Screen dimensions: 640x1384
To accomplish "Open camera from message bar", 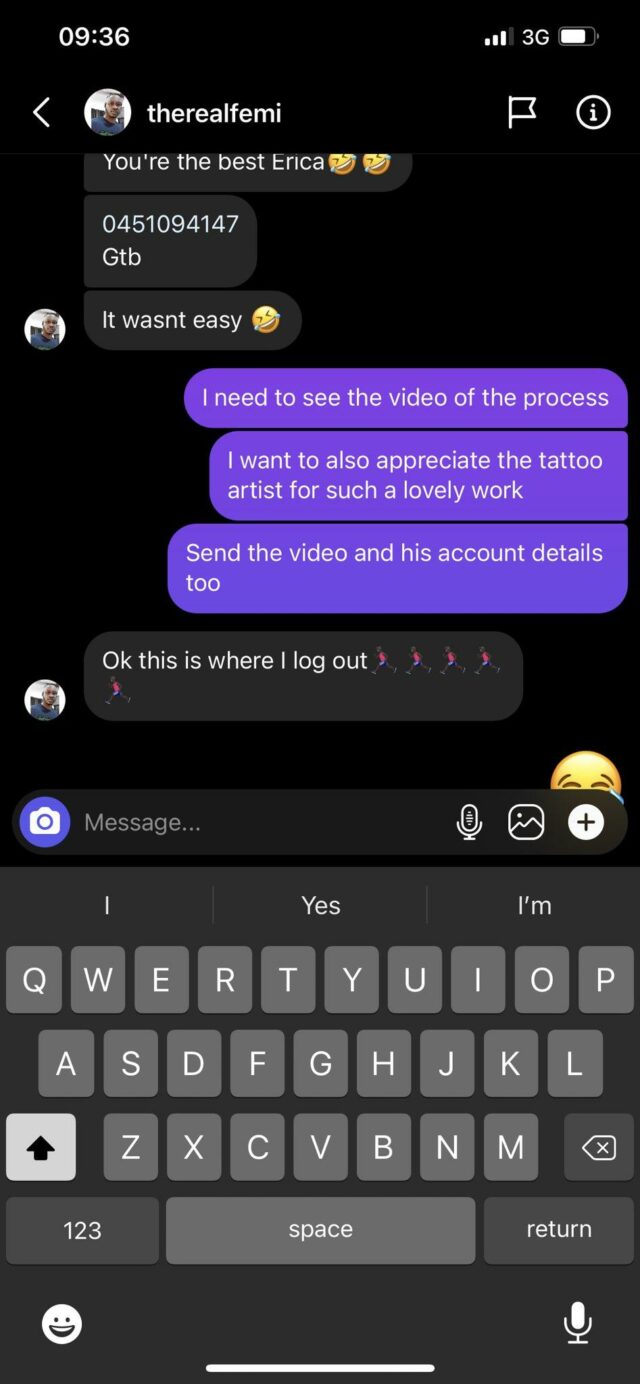I will pyautogui.click(x=45, y=822).
